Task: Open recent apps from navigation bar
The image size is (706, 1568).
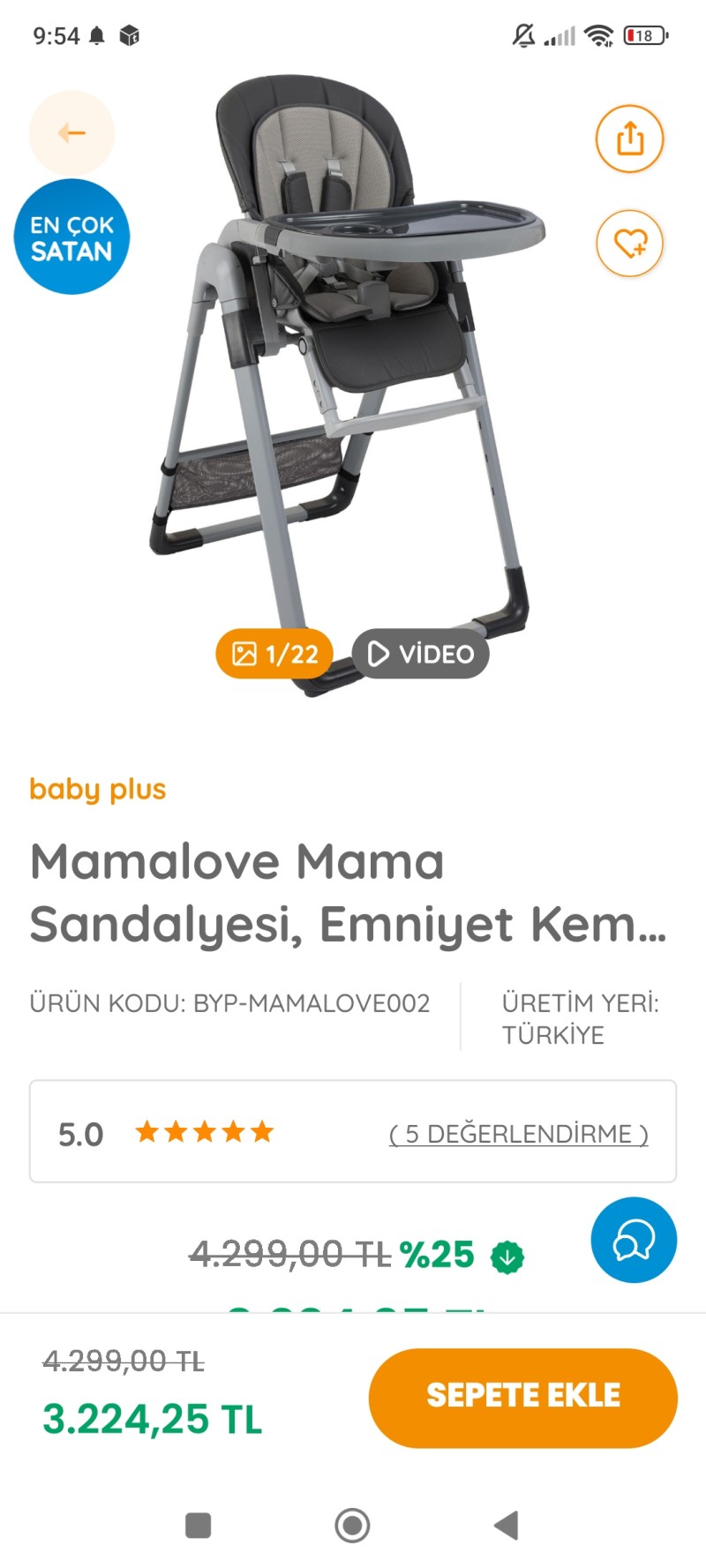Action: pos(199,1525)
